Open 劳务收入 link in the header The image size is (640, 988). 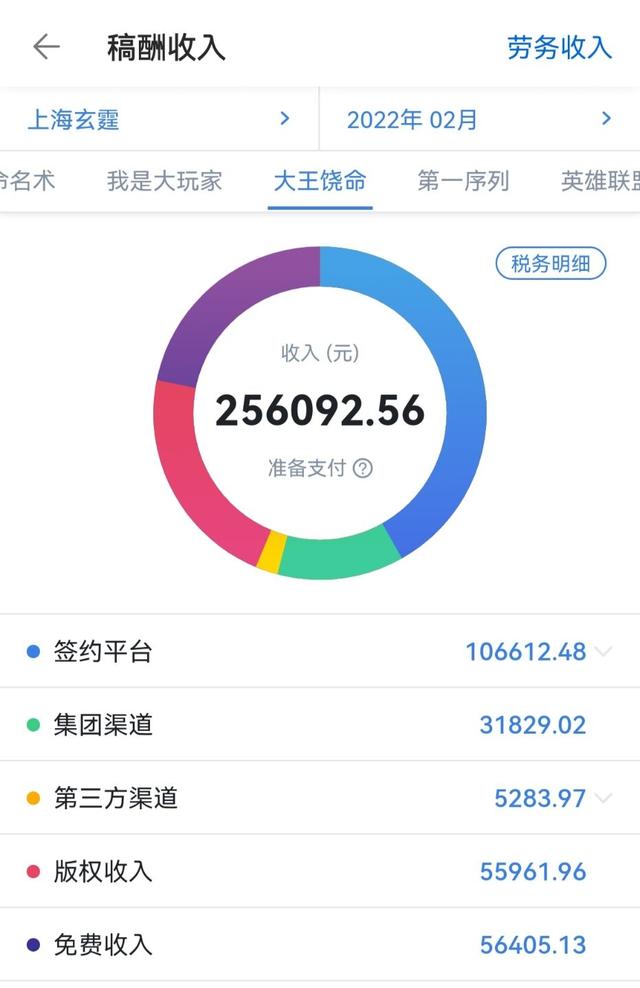pos(559,48)
